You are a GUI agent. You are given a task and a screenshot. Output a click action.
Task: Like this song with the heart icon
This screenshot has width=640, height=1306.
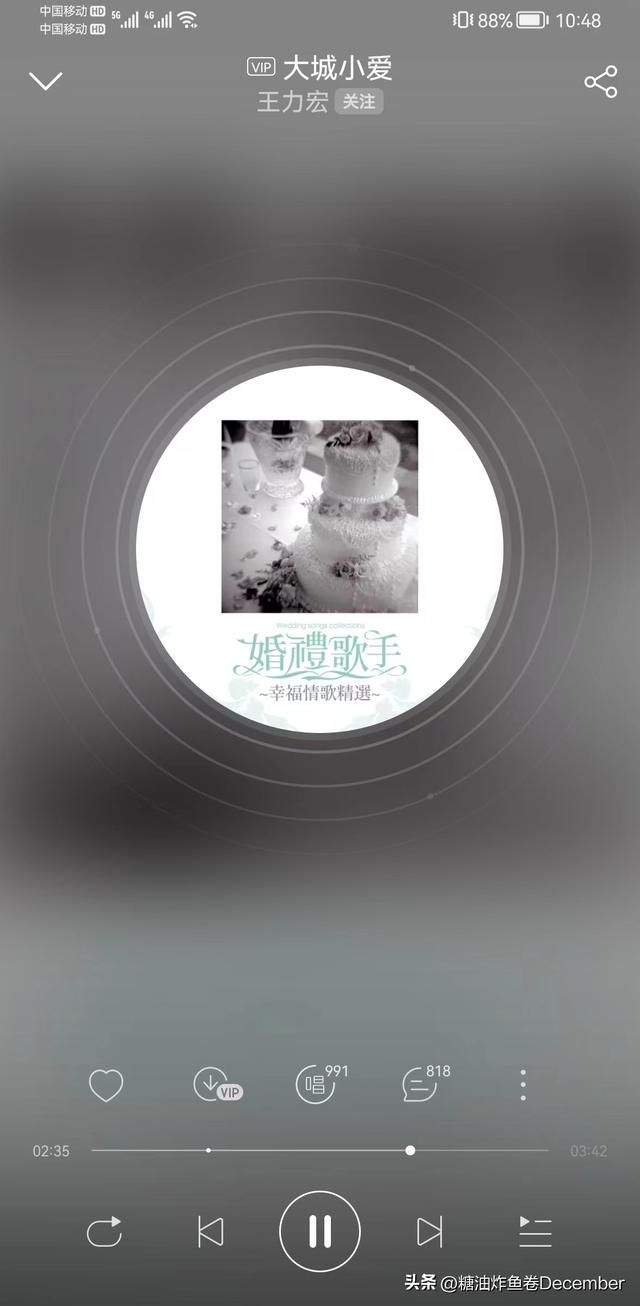click(x=106, y=1085)
